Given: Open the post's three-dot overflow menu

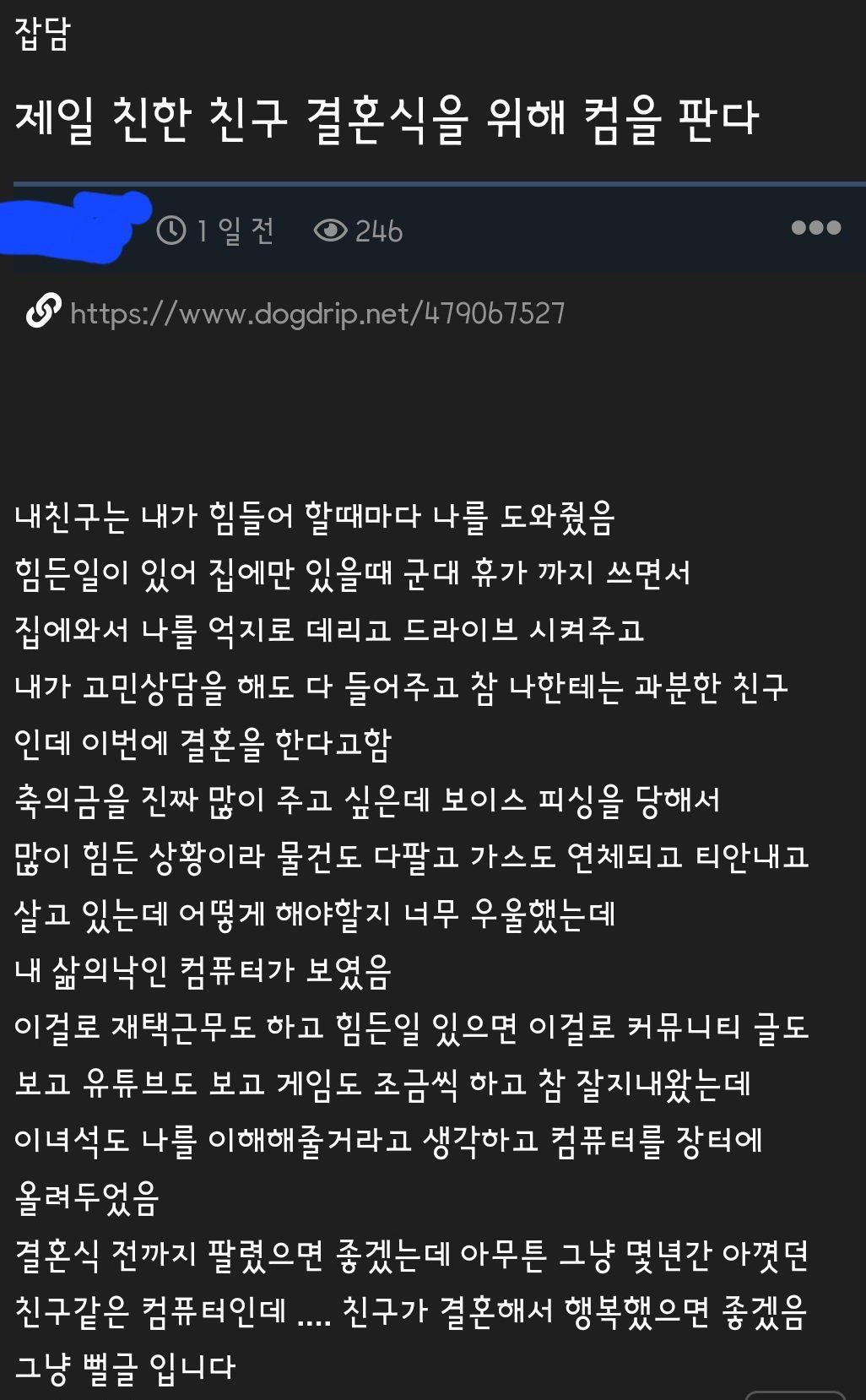Looking at the screenshot, I should (815, 227).
